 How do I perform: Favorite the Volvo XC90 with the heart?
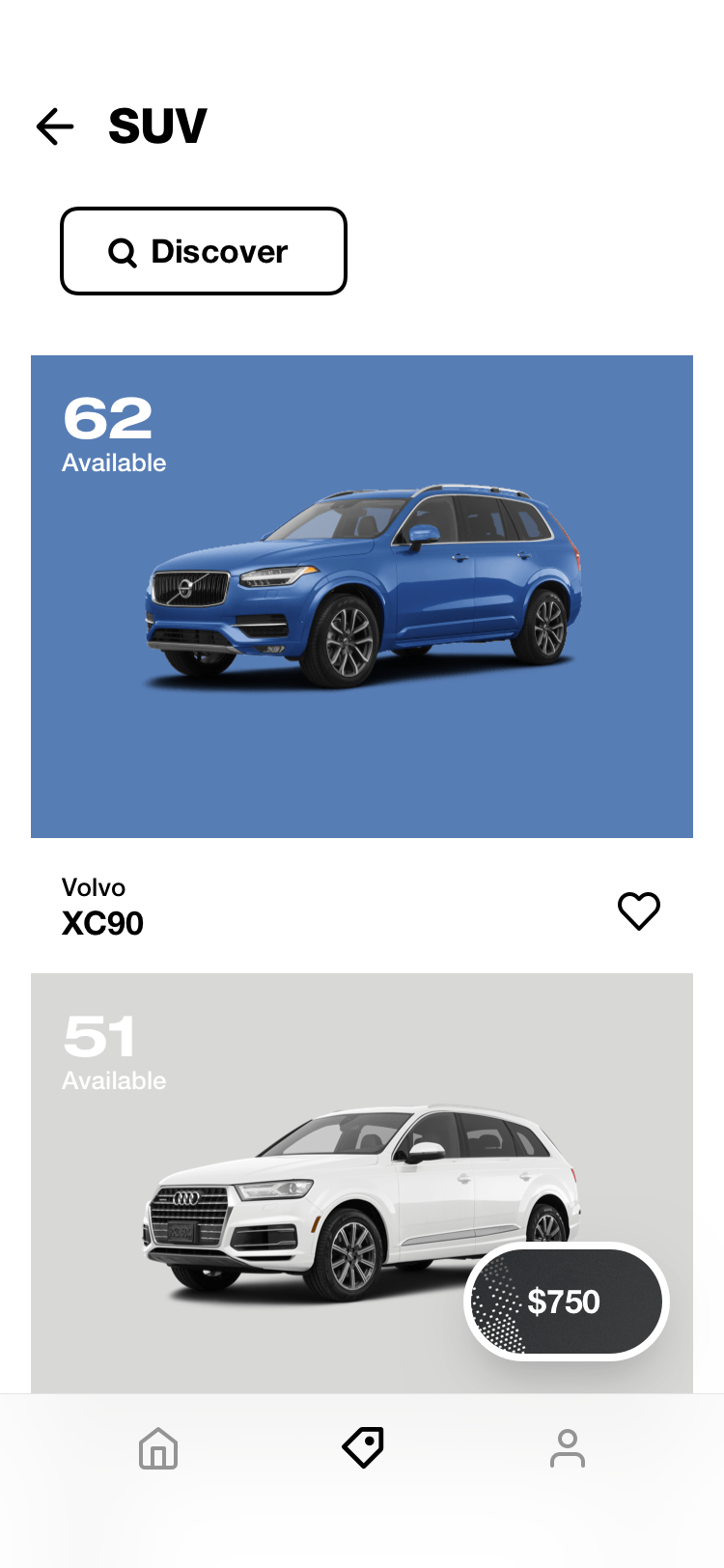point(638,910)
